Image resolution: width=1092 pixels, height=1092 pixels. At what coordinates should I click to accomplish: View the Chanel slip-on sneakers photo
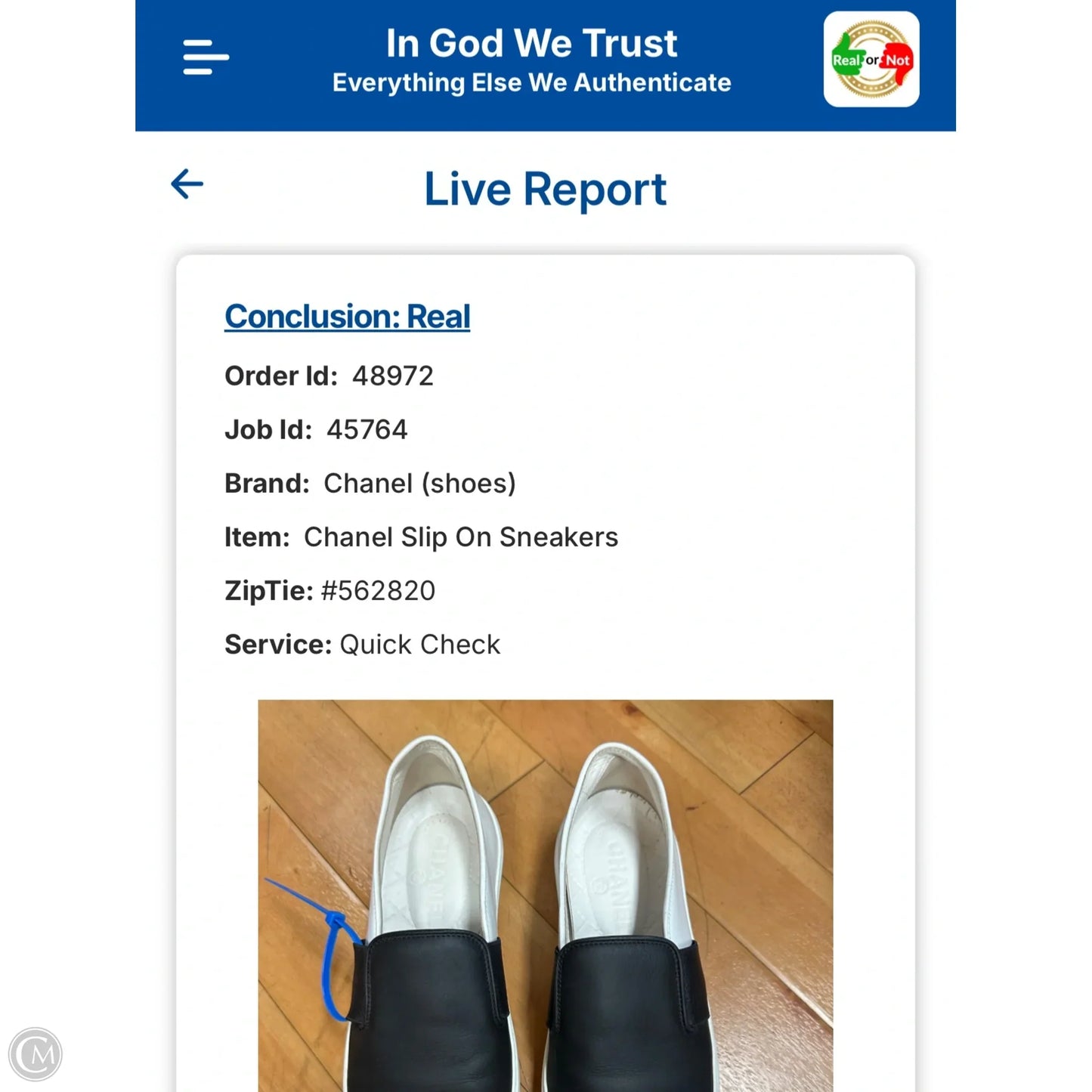point(545,895)
